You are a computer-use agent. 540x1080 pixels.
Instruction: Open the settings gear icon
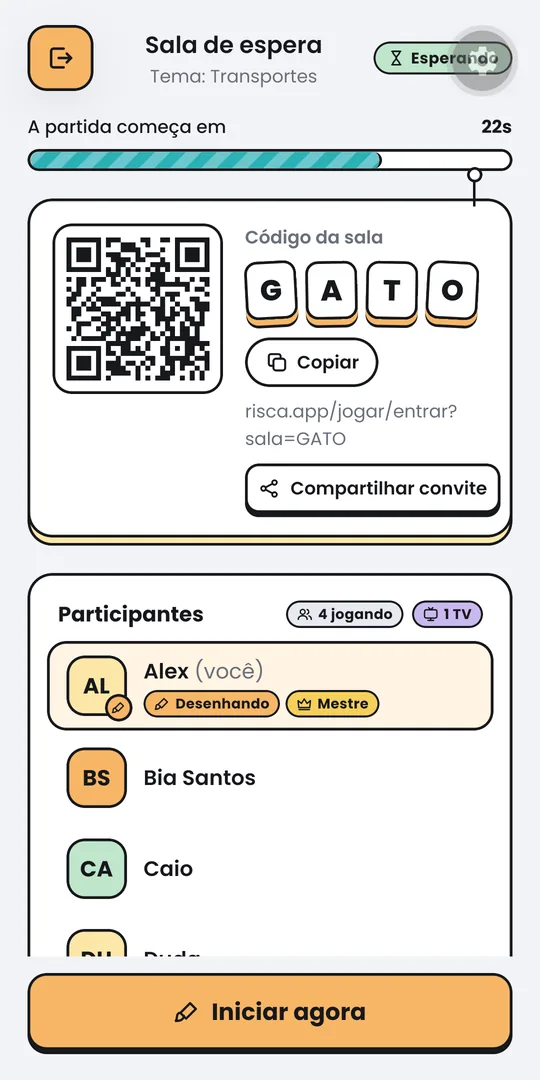click(482, 59)
